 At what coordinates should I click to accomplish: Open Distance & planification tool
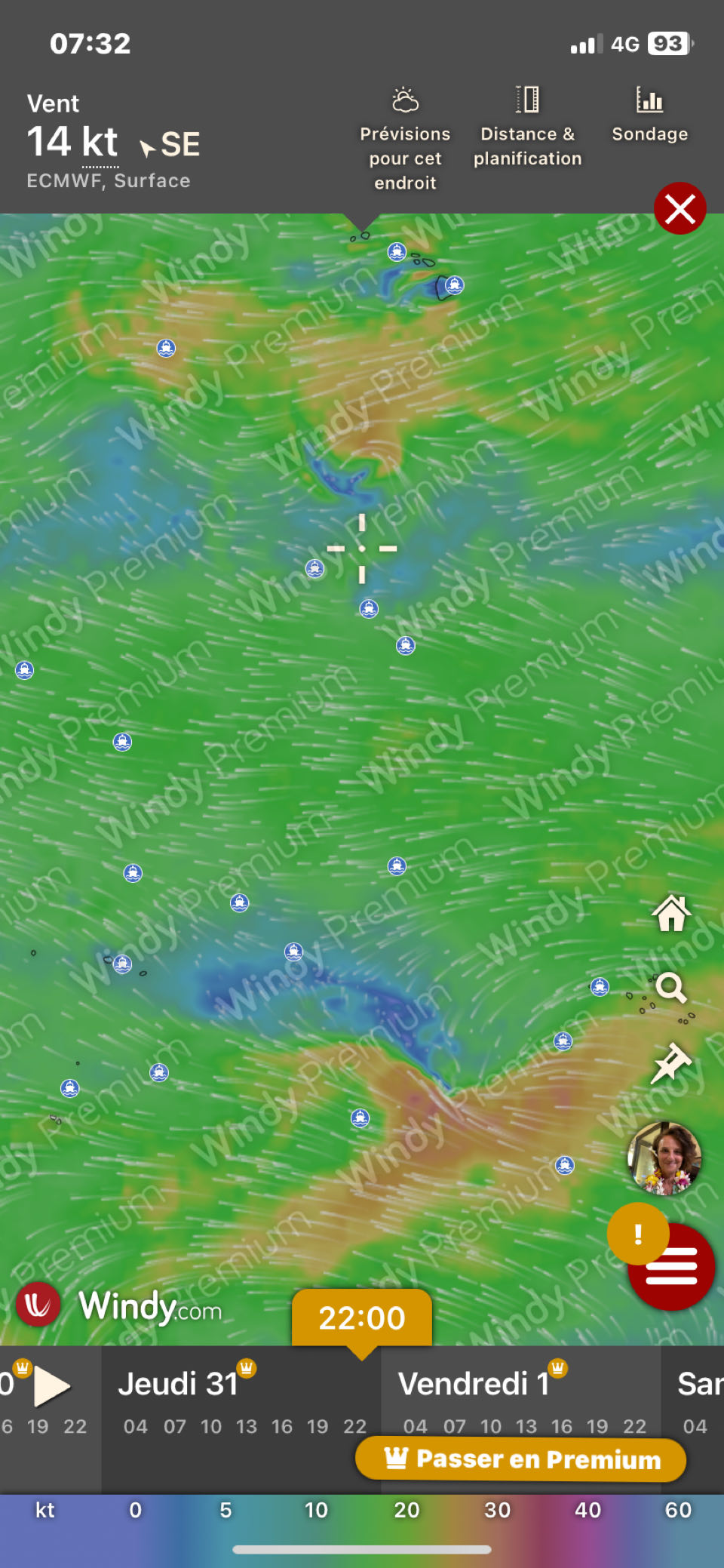[x=527, y=128]
